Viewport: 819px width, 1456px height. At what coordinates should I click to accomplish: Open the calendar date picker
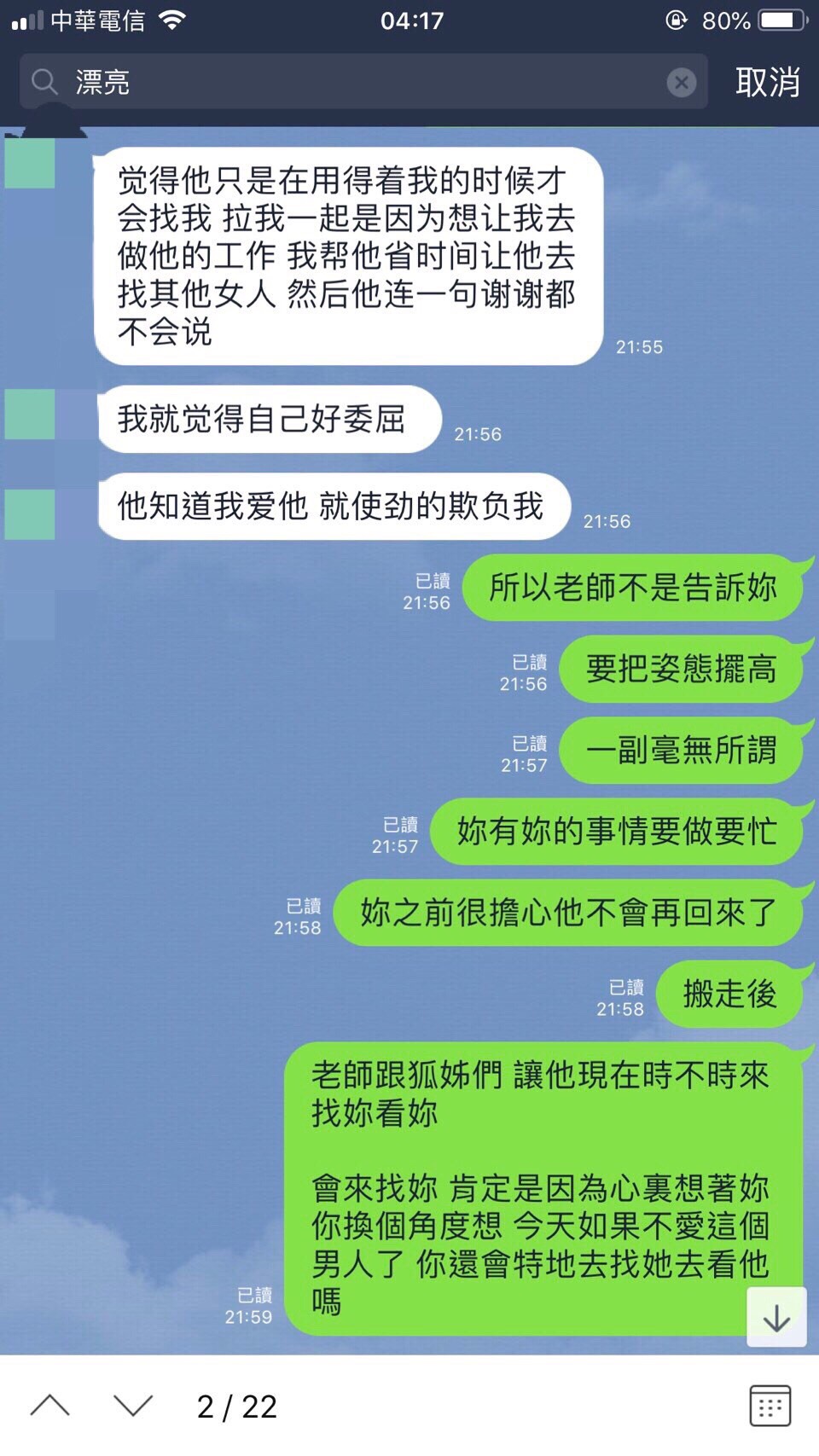[x=770, y=1406]
